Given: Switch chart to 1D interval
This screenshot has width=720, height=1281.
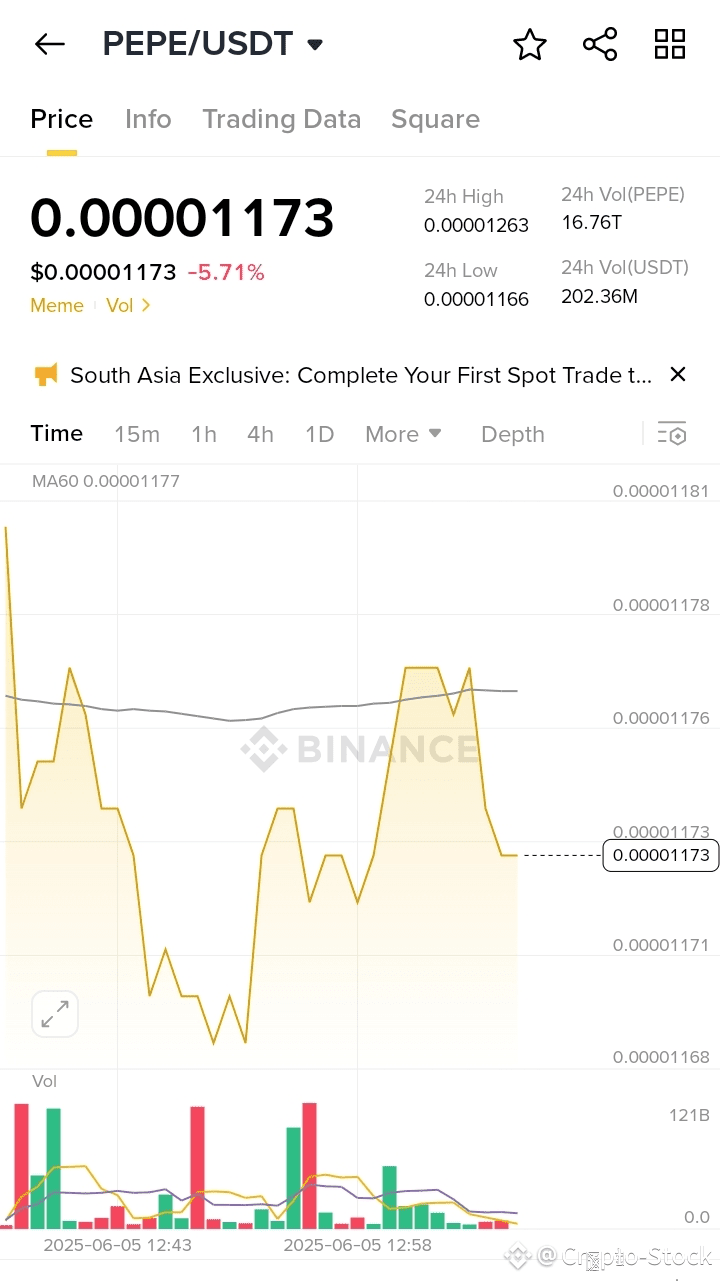Looking at the screenshot, I should (319, 434).
